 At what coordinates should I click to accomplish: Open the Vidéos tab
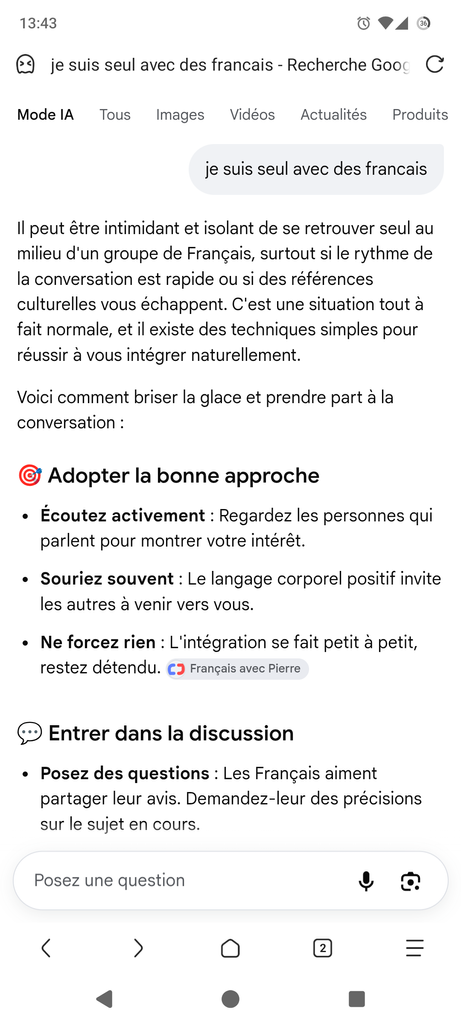coord(252,115)
